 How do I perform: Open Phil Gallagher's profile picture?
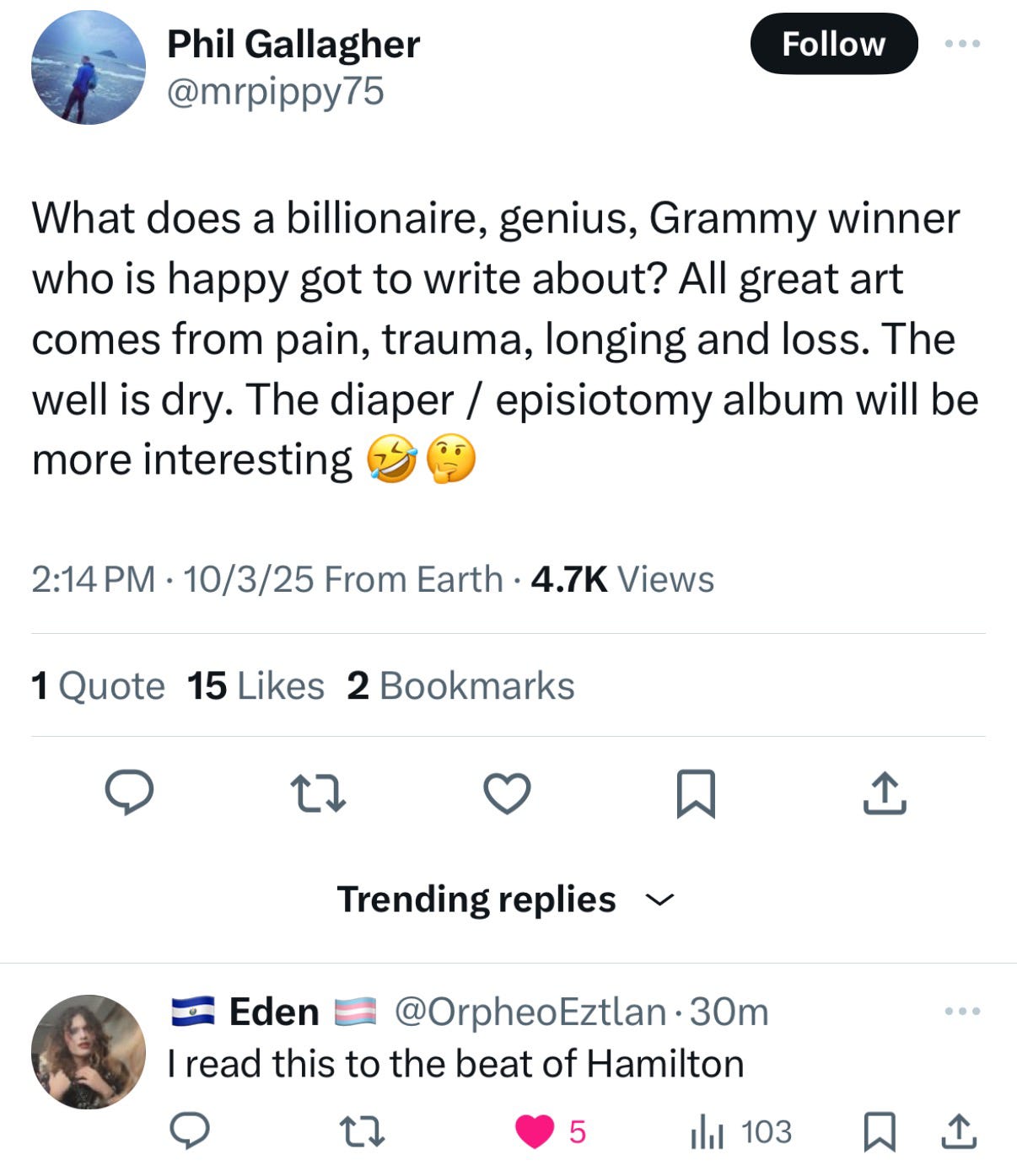[88, 67]
